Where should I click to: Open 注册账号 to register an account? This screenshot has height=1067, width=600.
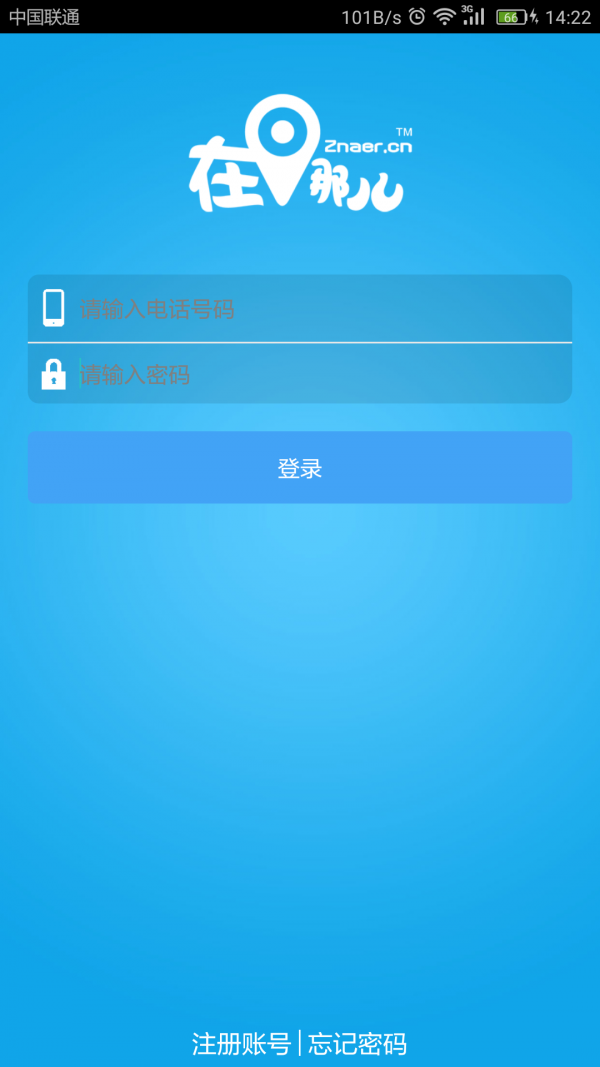coord(241,1044)
